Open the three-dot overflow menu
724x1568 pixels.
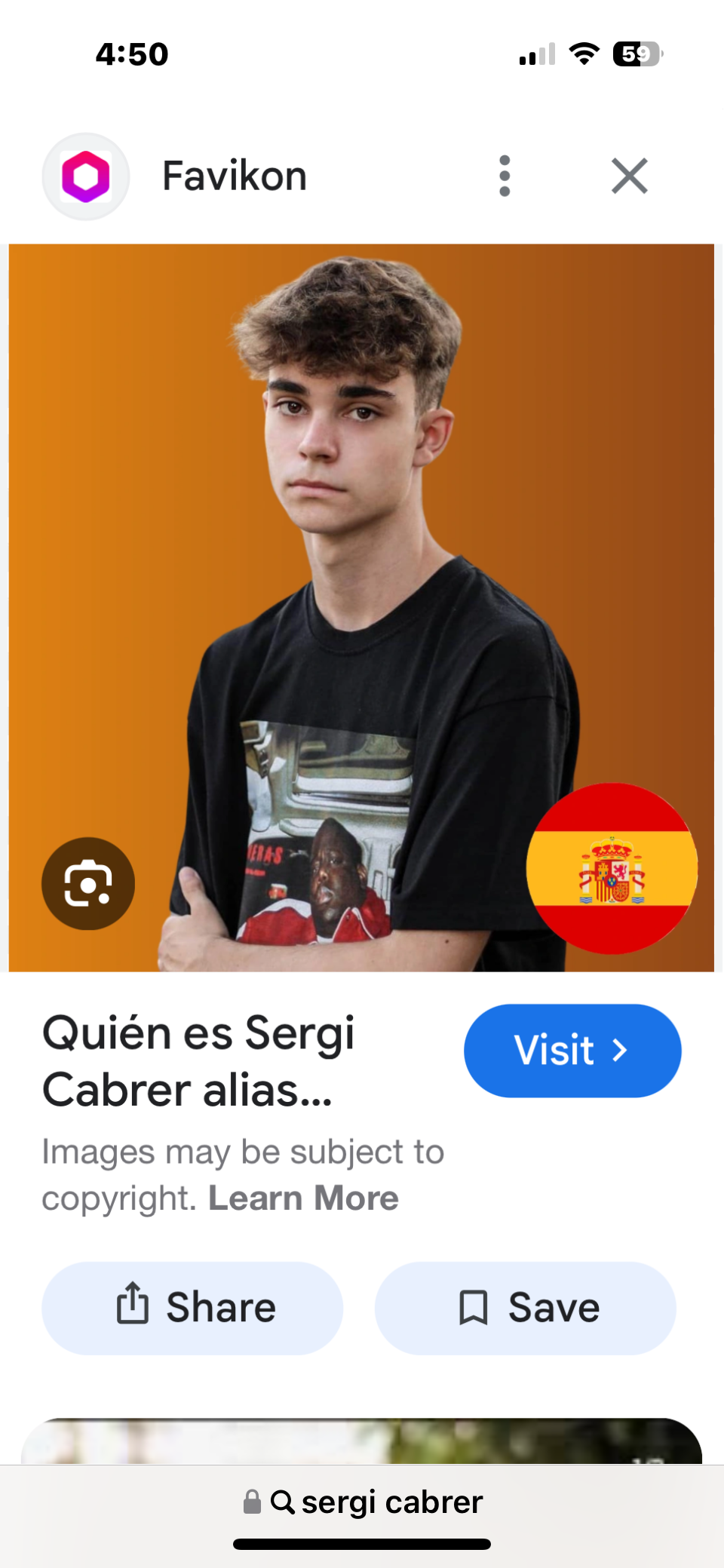tap(505, 176)
